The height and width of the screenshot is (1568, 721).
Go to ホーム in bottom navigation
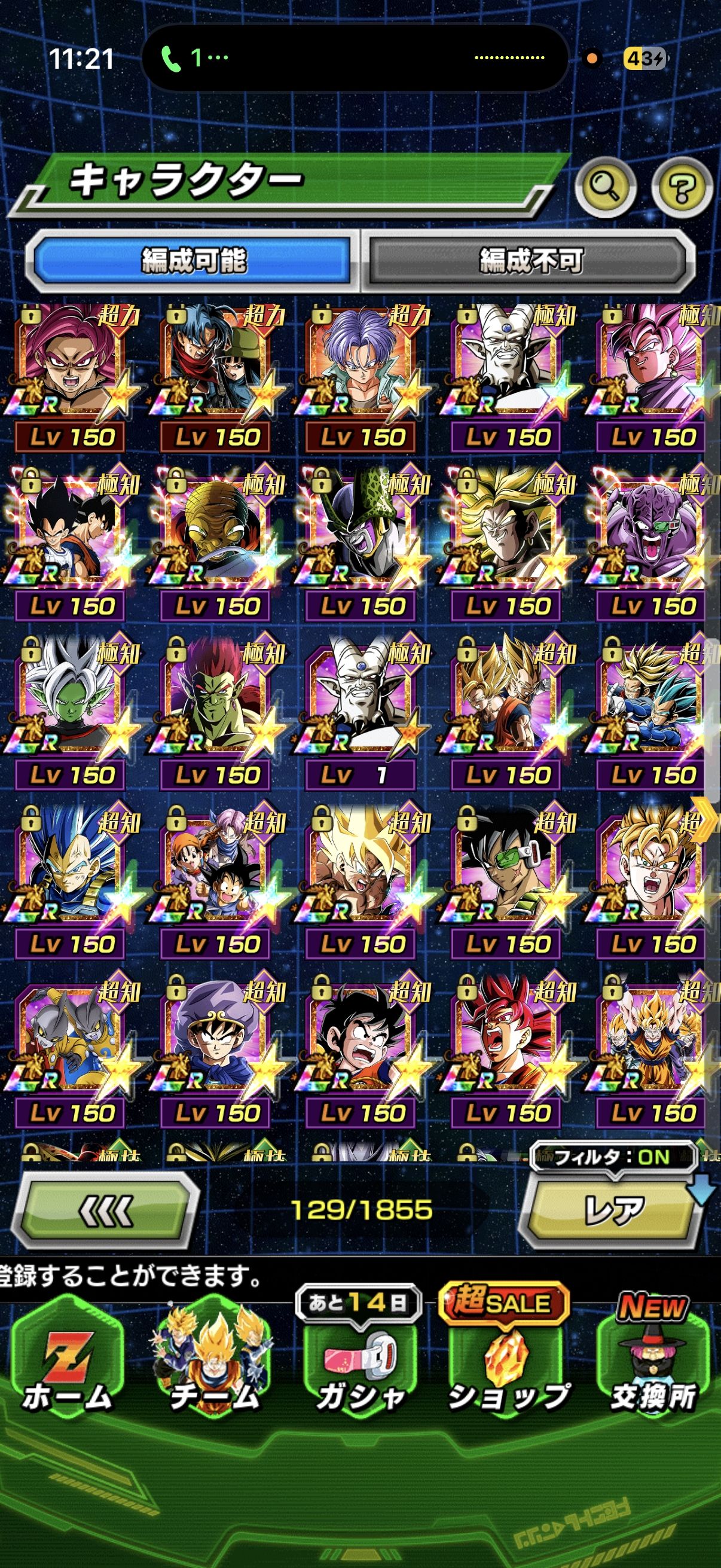(x=67, y=1368)
